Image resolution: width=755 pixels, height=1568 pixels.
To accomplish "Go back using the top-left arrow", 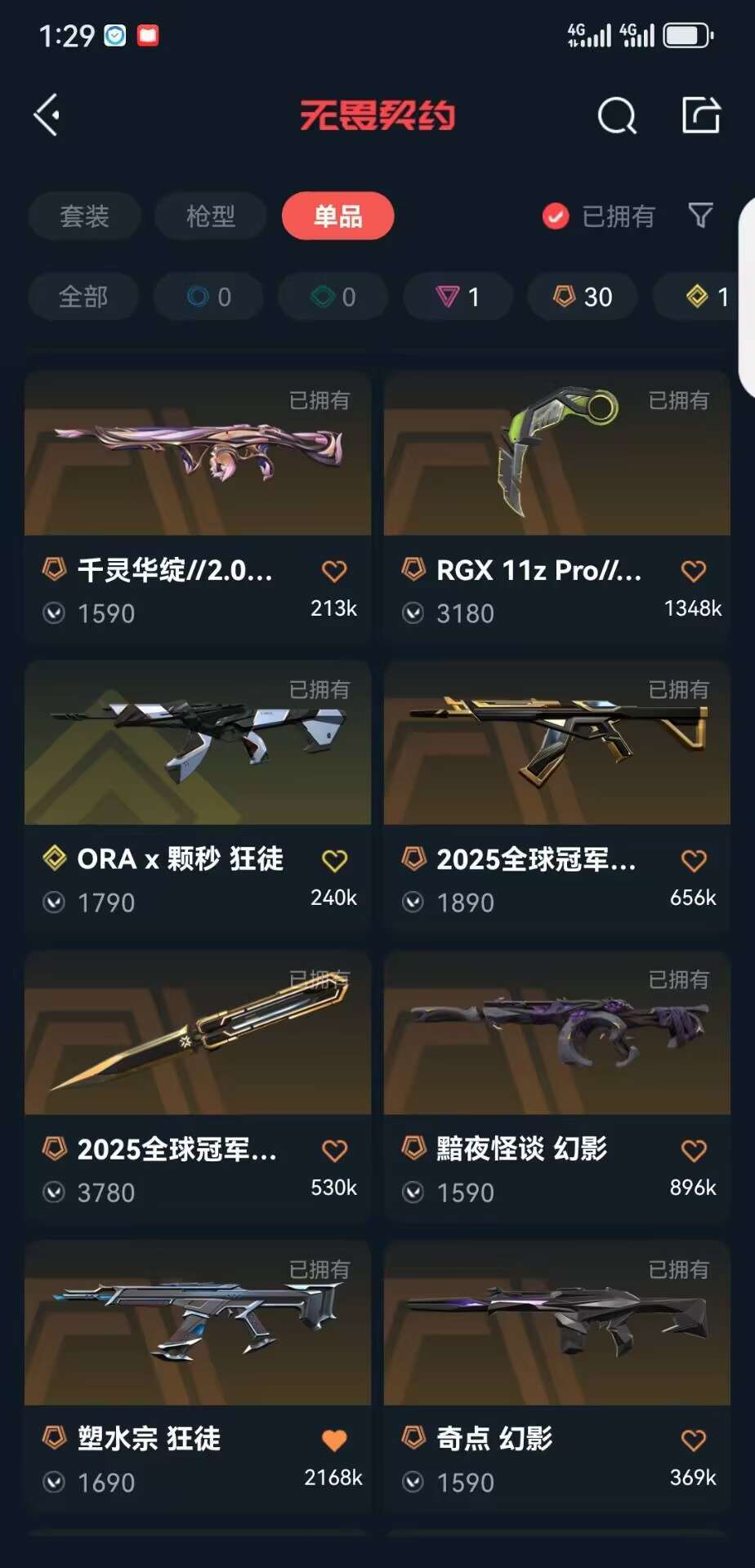I will pyautogui.click(x=47, y=115).
